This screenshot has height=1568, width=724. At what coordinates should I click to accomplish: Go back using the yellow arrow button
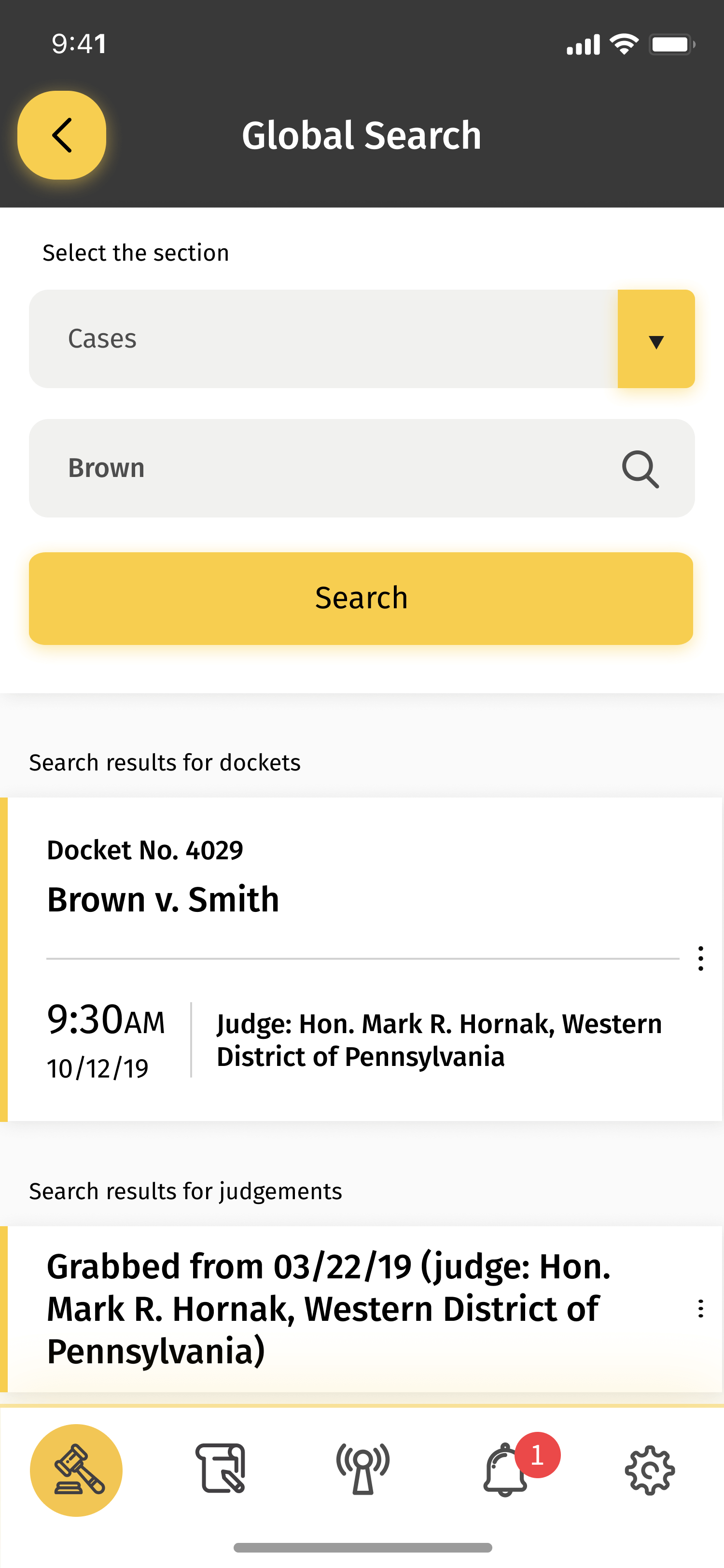[x=61, y=135]
